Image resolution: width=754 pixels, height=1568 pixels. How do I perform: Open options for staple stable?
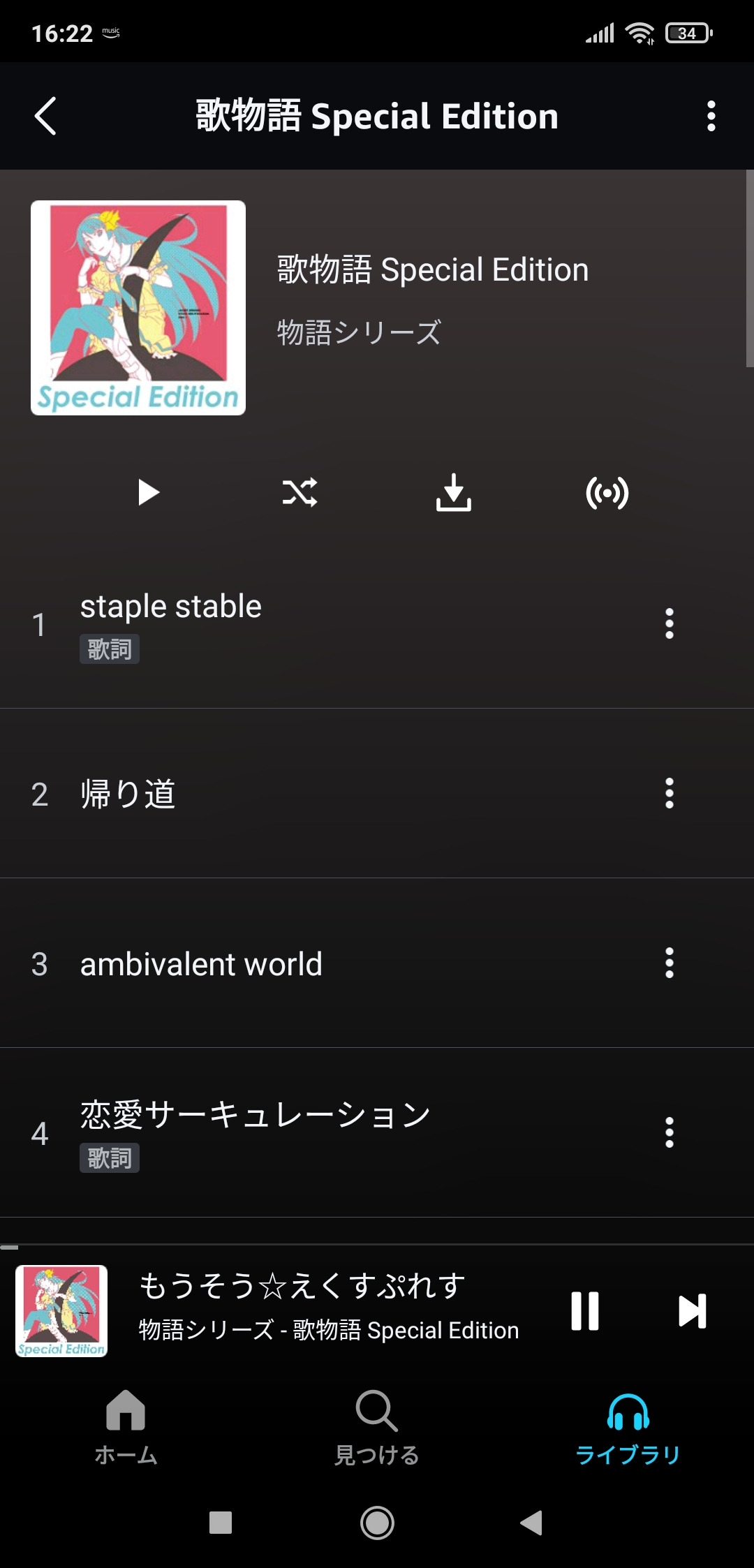669,623
